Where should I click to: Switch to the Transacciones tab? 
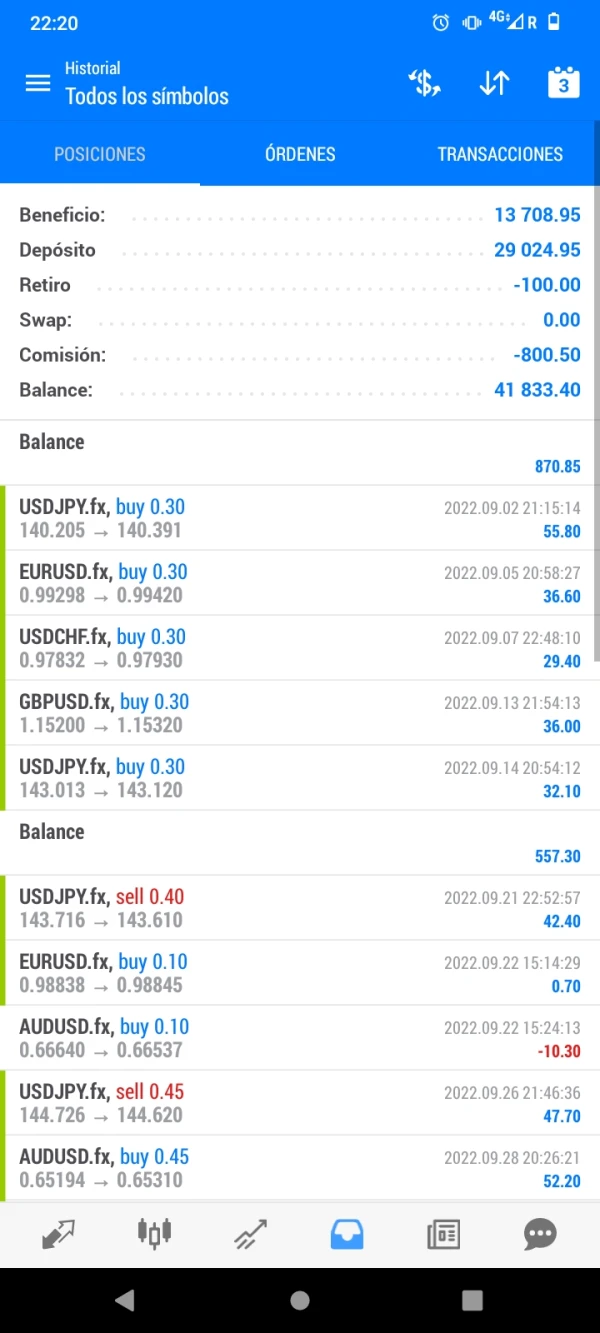[x=500, y=154]
